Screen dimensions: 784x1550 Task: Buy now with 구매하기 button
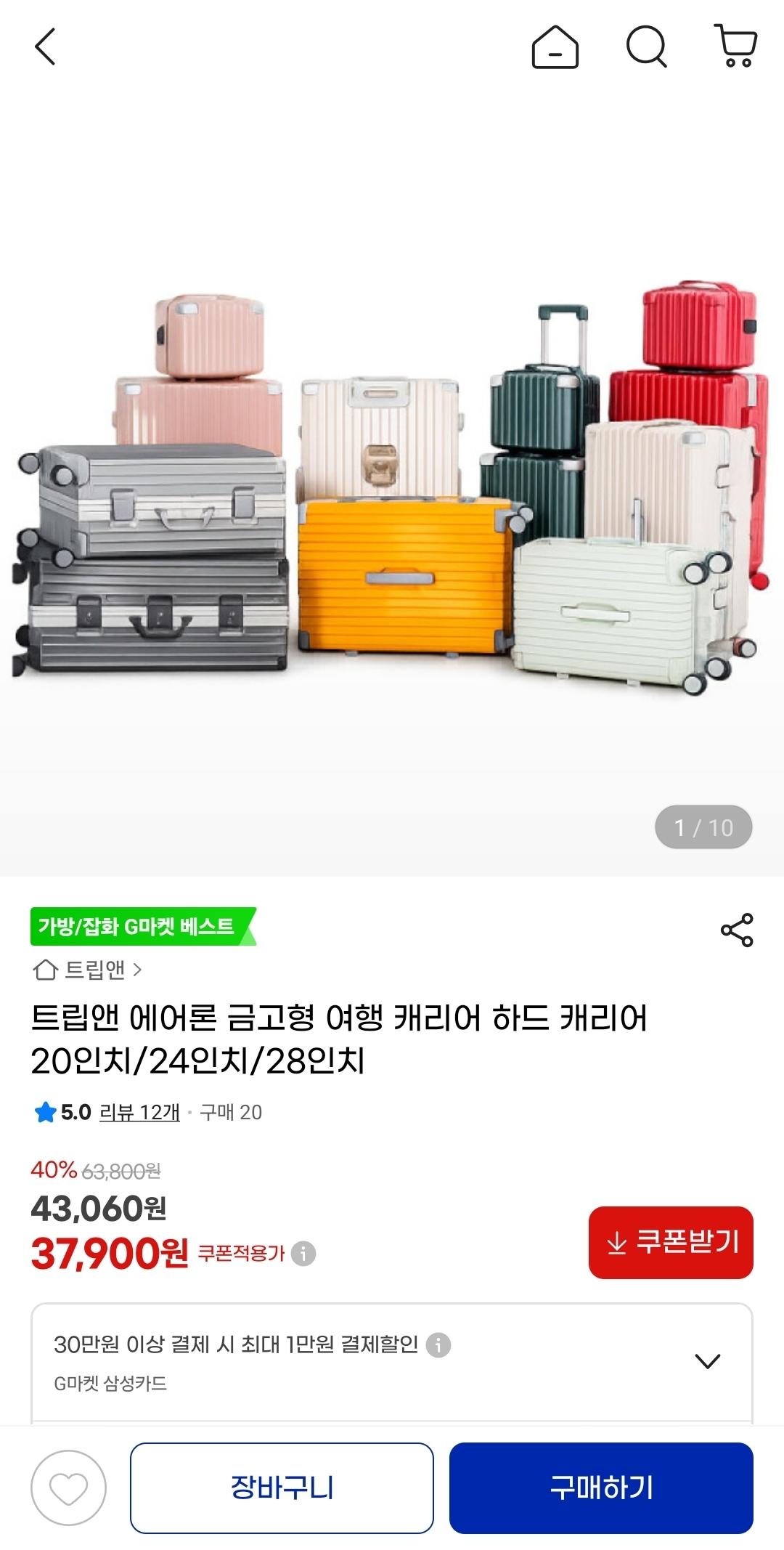coord(601,1488)
